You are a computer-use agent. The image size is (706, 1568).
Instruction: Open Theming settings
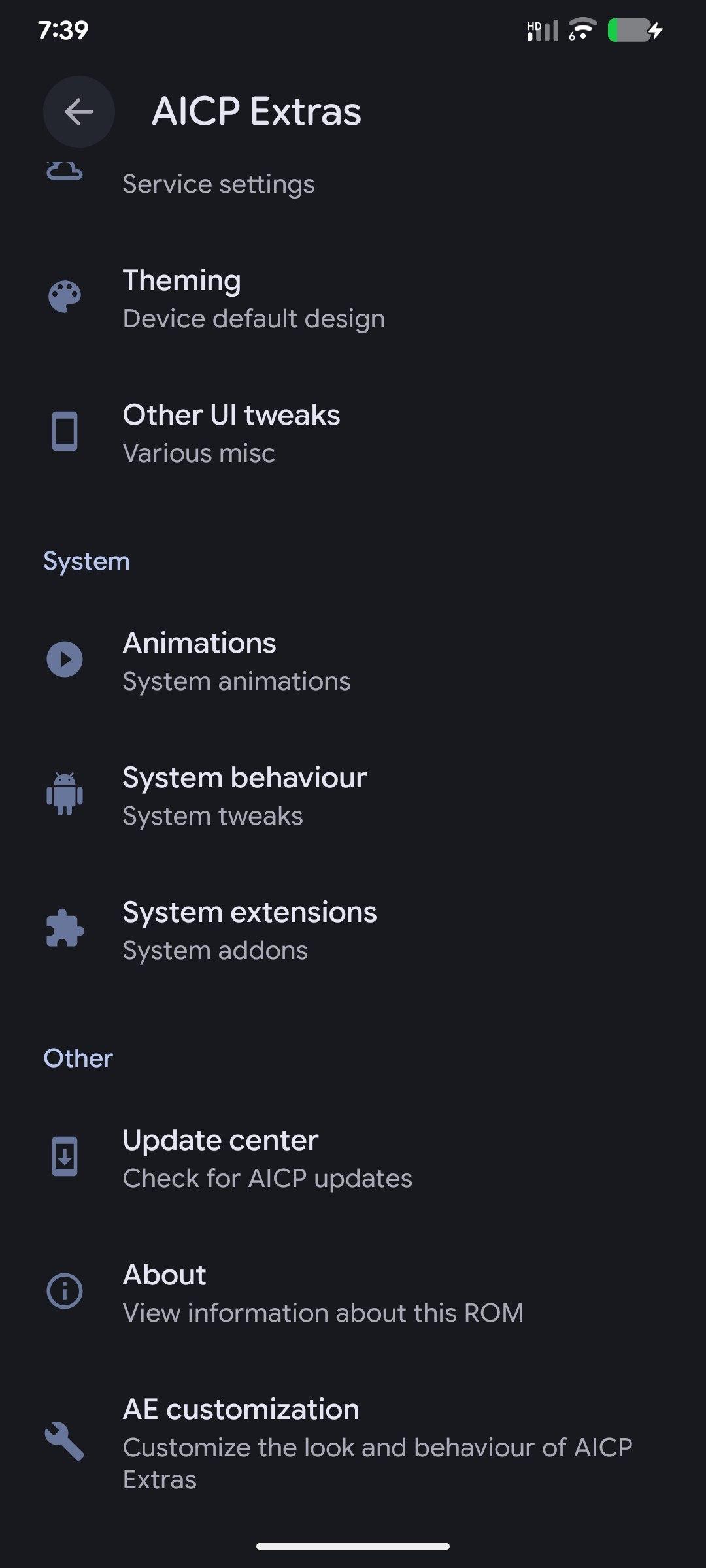(254, 299)
